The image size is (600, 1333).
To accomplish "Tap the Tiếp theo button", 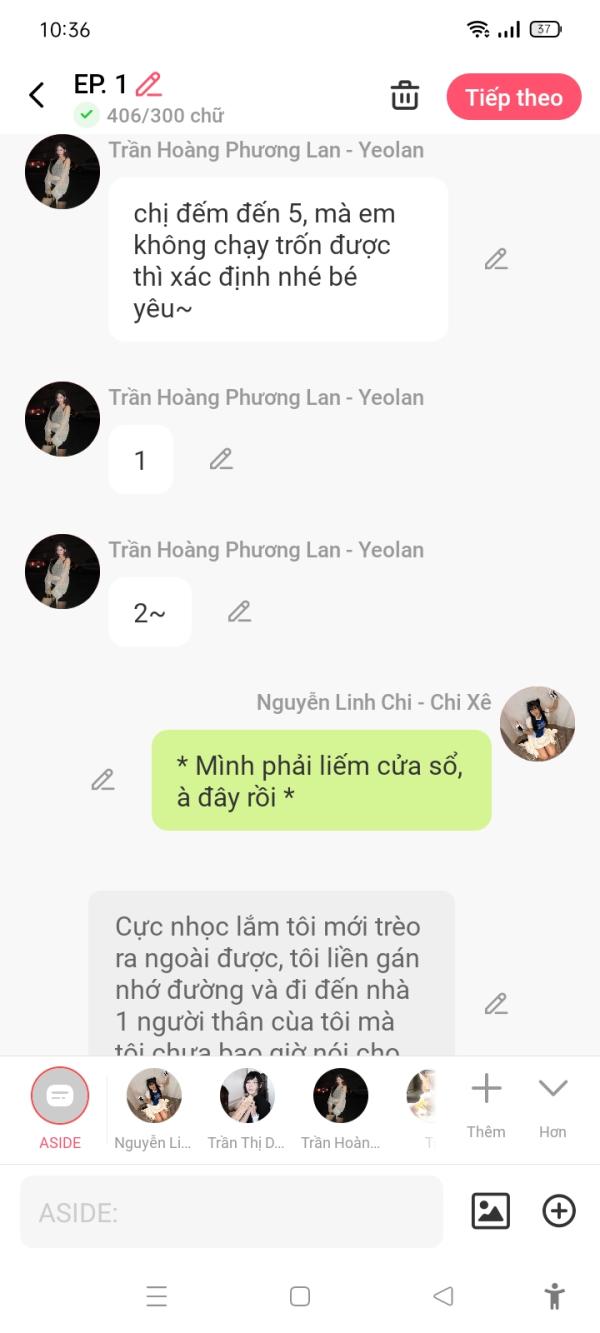I will point(514,97).
